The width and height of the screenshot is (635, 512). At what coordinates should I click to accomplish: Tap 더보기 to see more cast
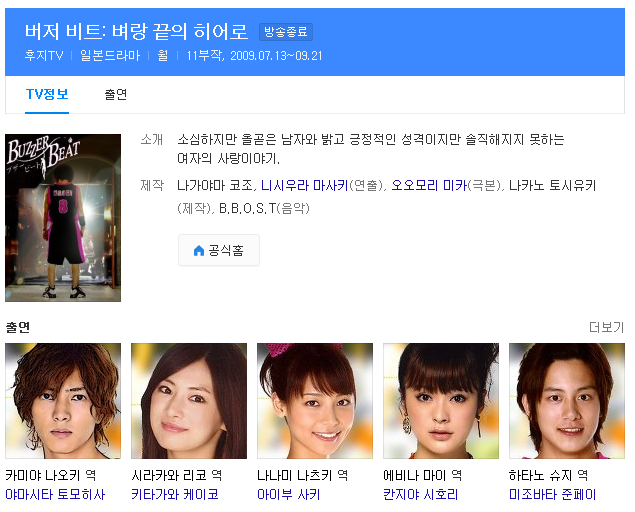(606, 327)
